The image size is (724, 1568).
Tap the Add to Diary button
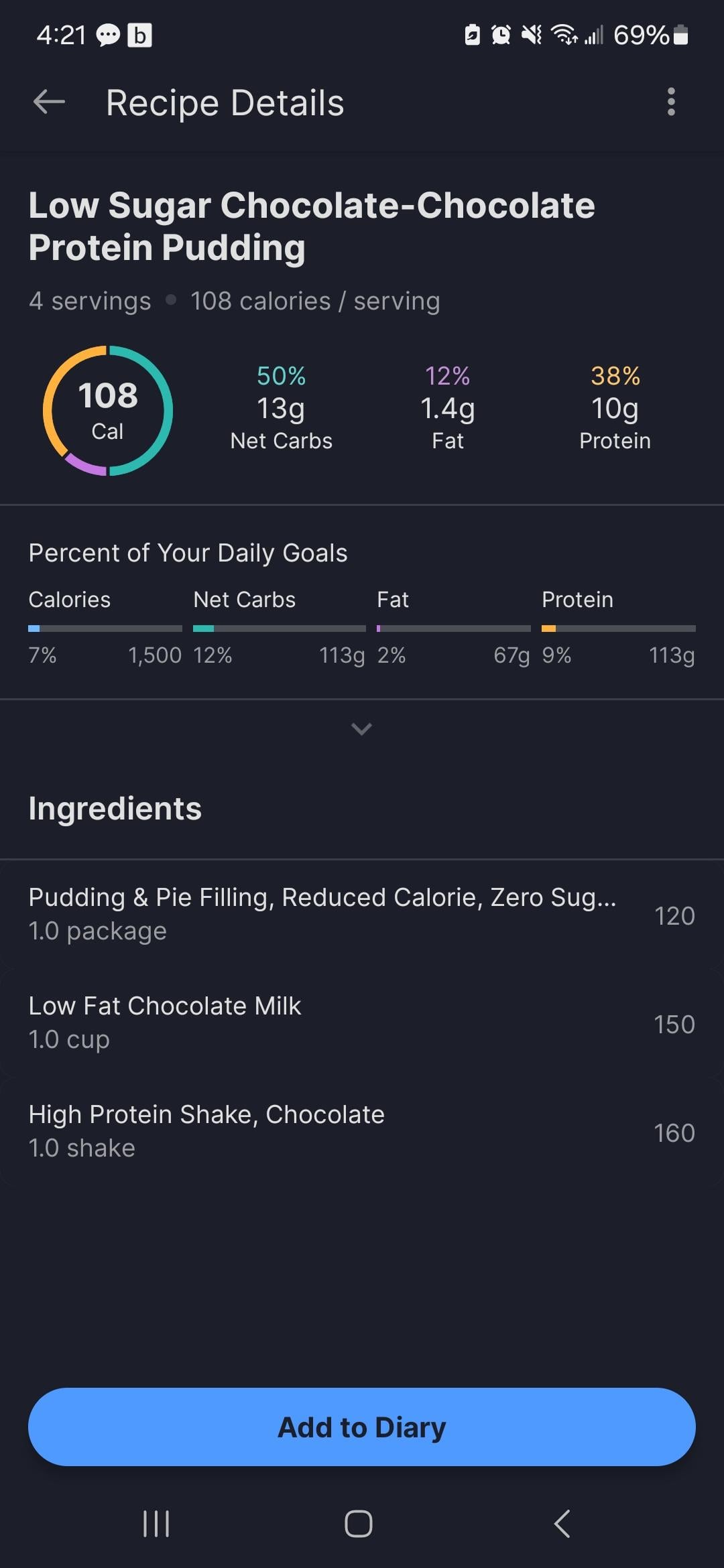[x=362, y=1427]
